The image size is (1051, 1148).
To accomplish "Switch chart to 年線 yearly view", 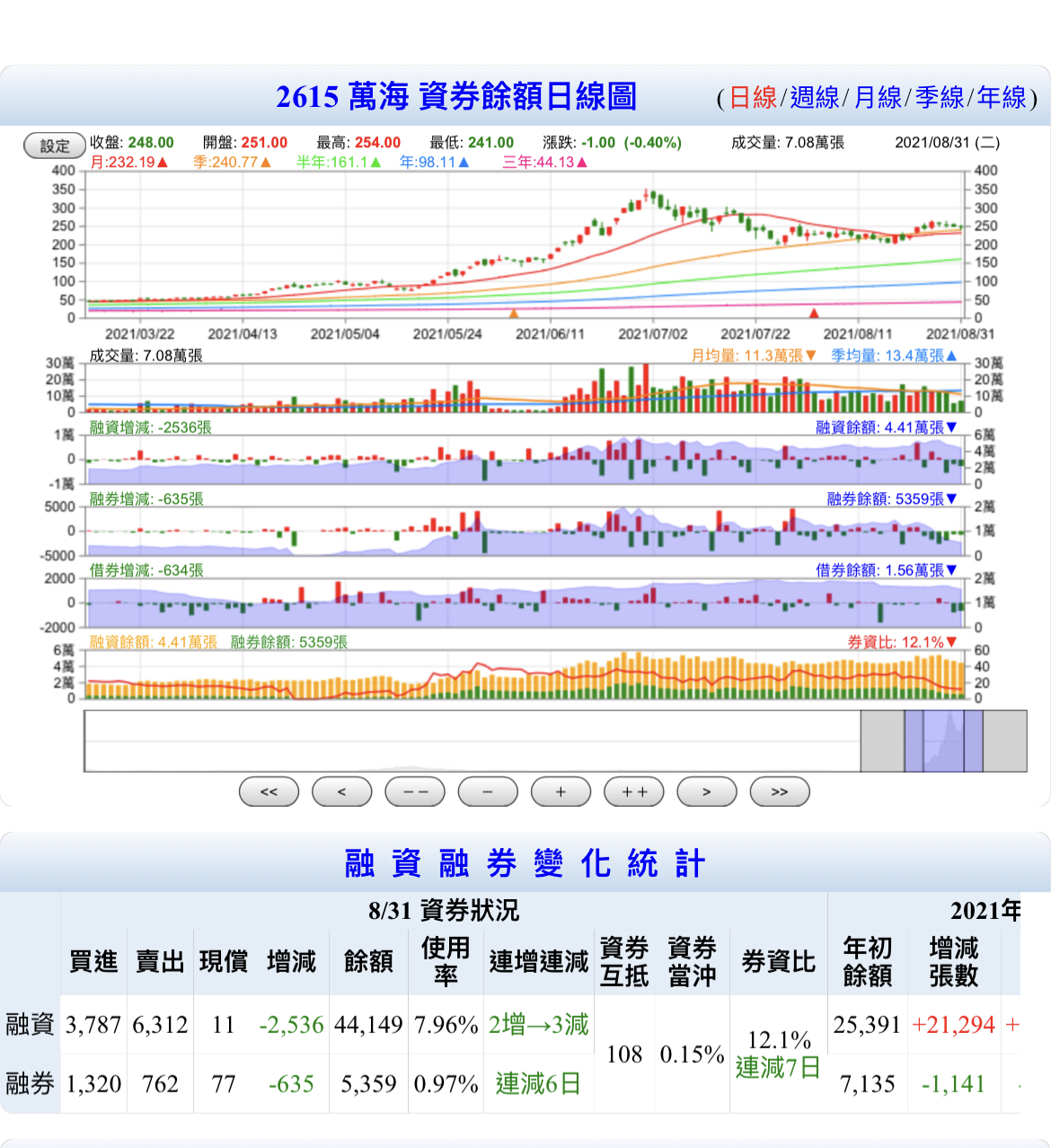I will [1001, 97].
